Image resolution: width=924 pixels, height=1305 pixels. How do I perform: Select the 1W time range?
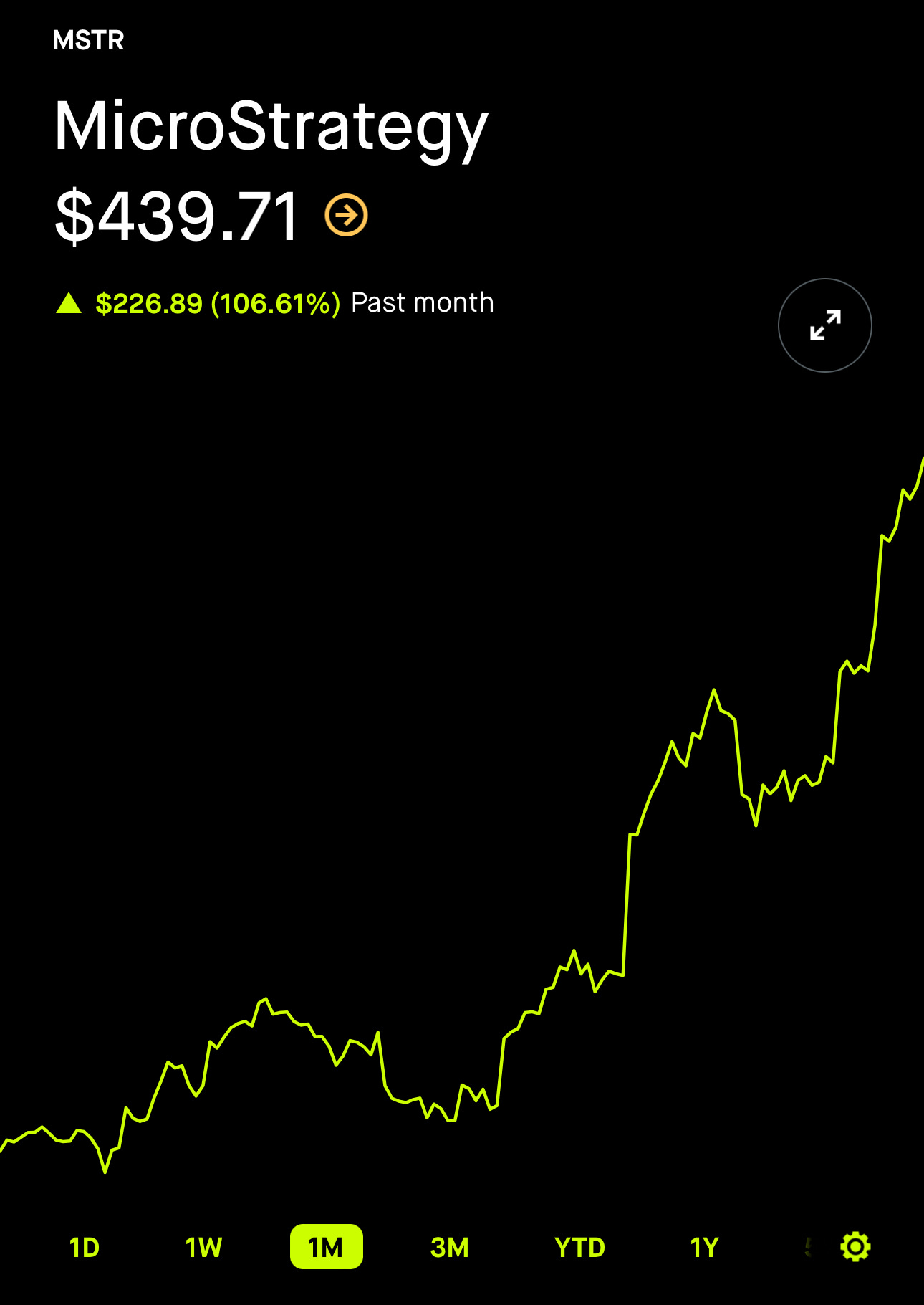click(x=203, y=1248)
